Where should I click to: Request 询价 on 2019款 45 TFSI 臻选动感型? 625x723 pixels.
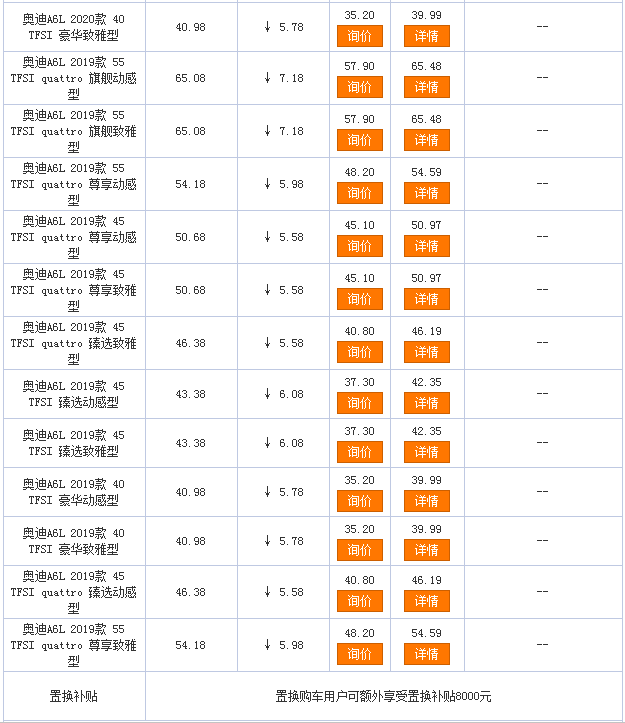(x=359, y=403)
